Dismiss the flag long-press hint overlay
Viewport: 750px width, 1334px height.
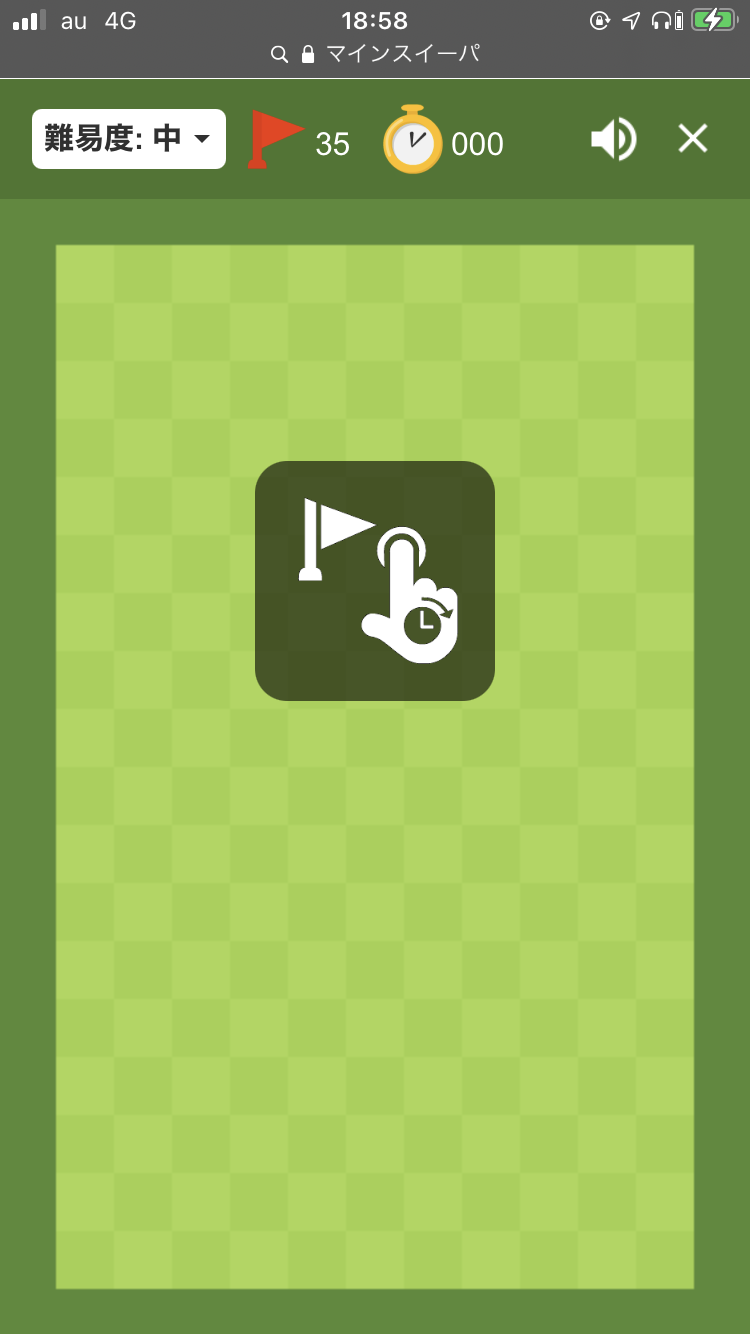coord(375,581)
